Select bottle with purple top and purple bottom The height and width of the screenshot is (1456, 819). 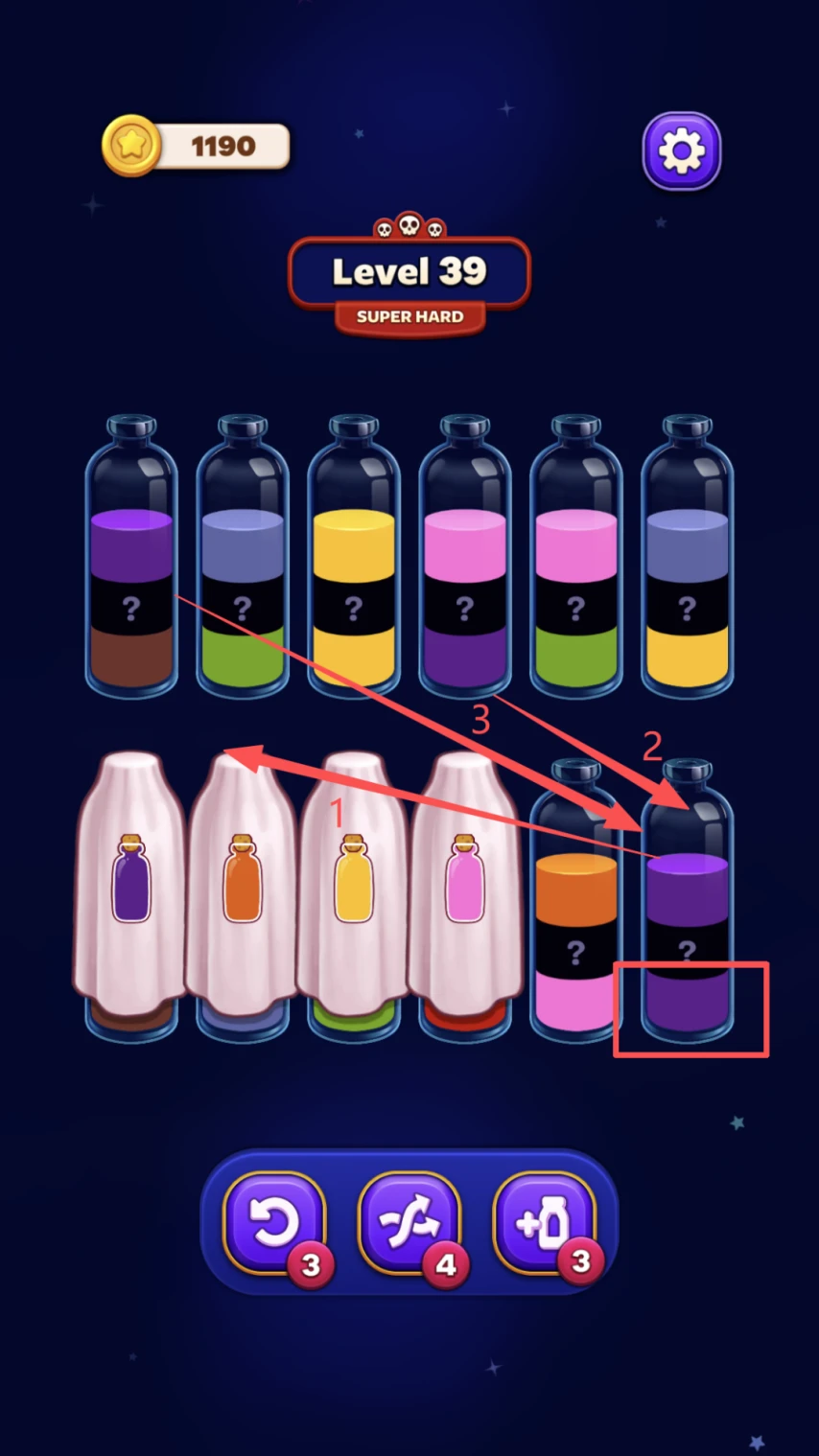pos(687,920)
